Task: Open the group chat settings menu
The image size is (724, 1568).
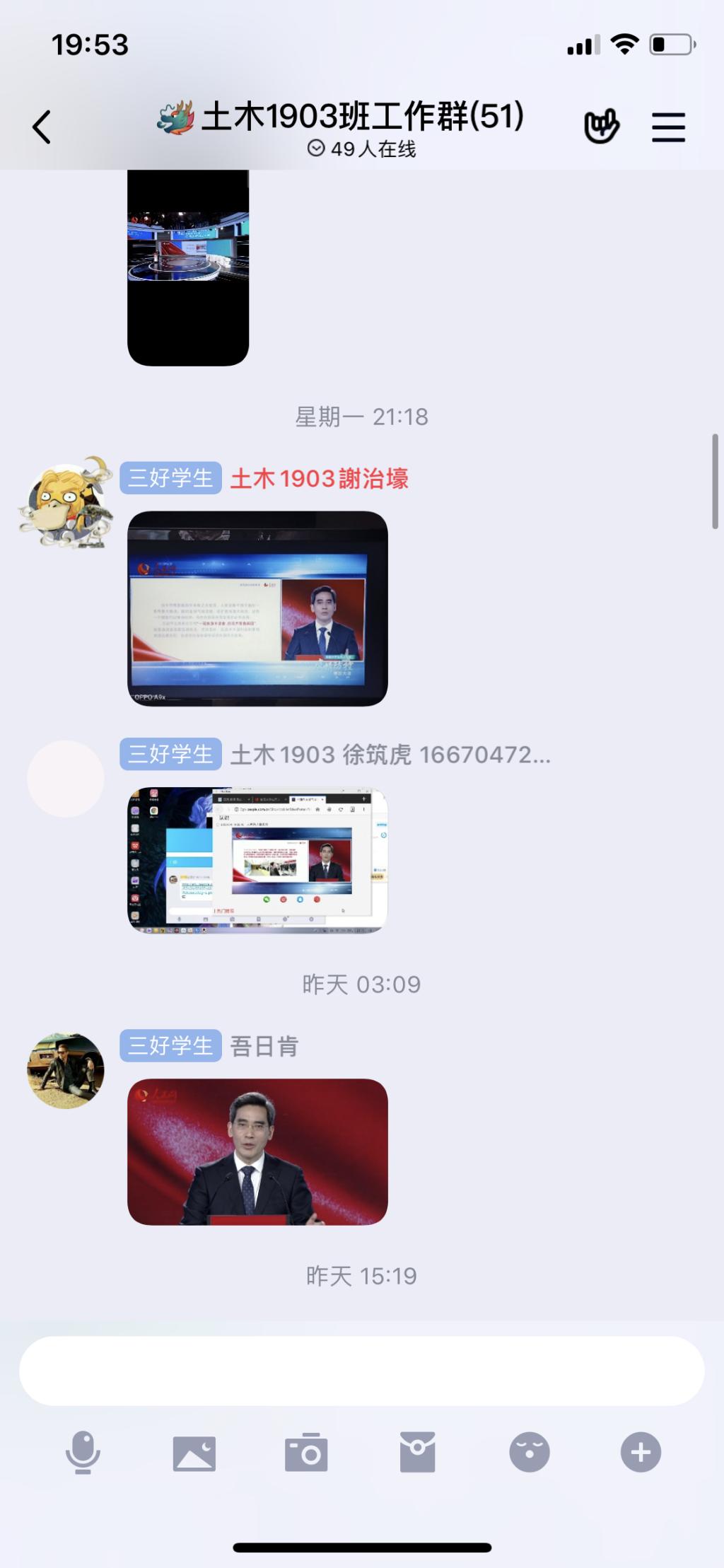Action: tap(668, 127)
